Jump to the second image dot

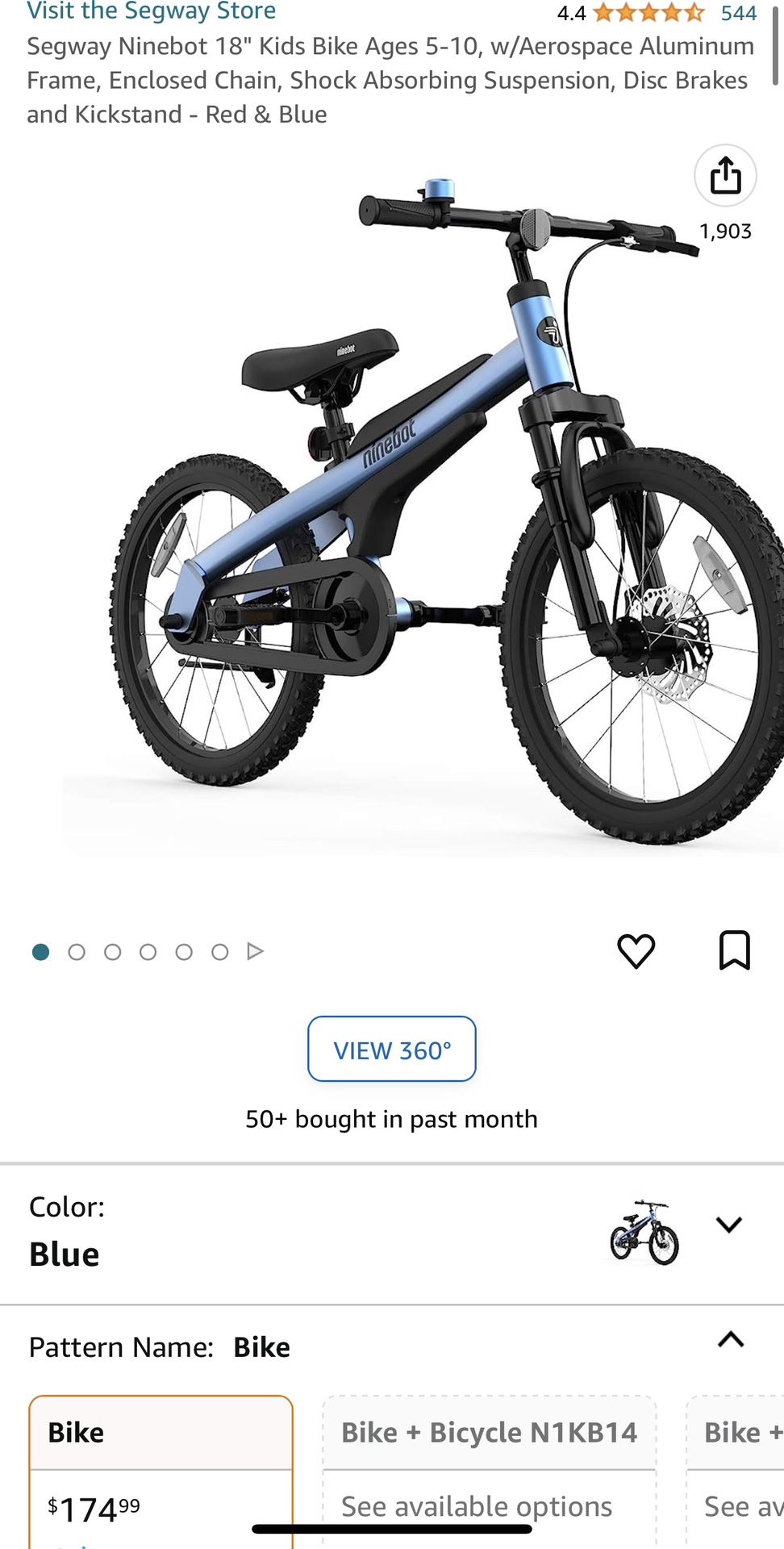(77, 952)
